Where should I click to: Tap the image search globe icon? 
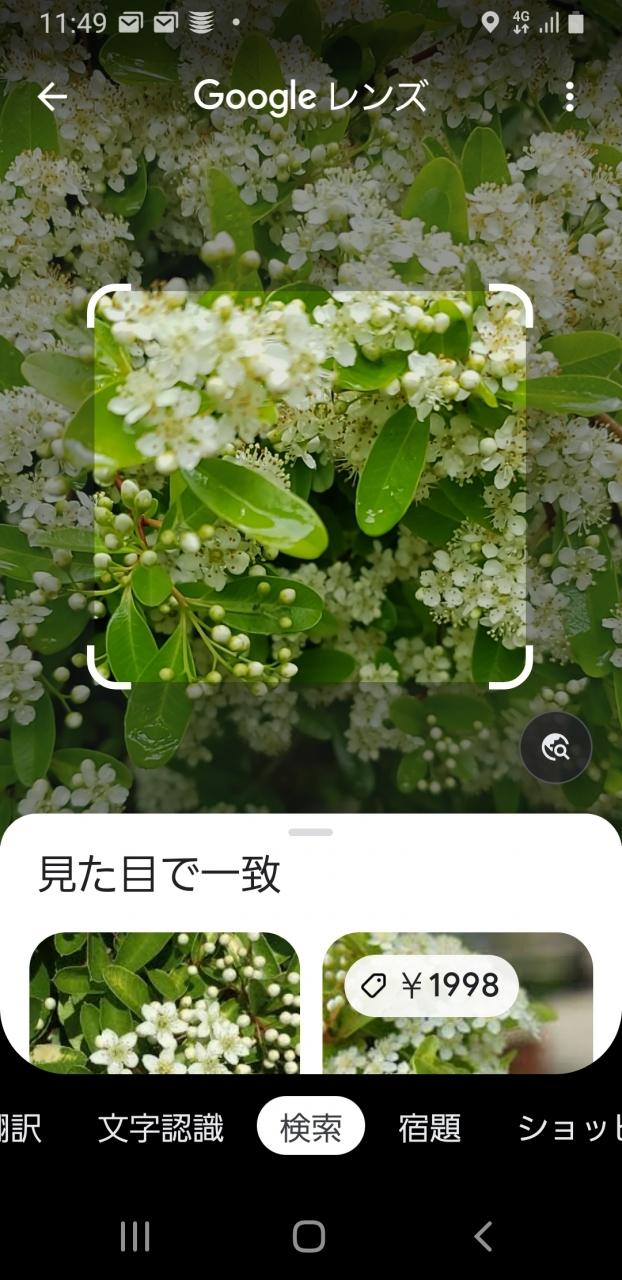[x=556, y=747]
